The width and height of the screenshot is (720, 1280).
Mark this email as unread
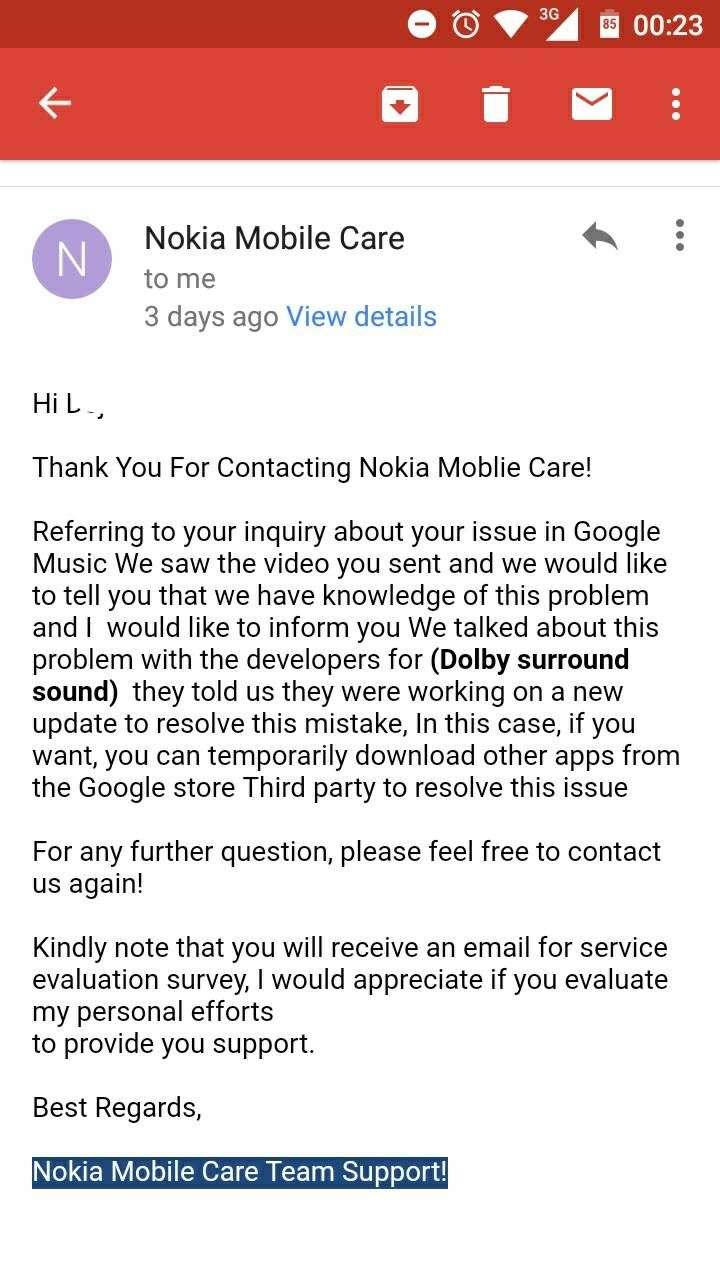point(592,103)
